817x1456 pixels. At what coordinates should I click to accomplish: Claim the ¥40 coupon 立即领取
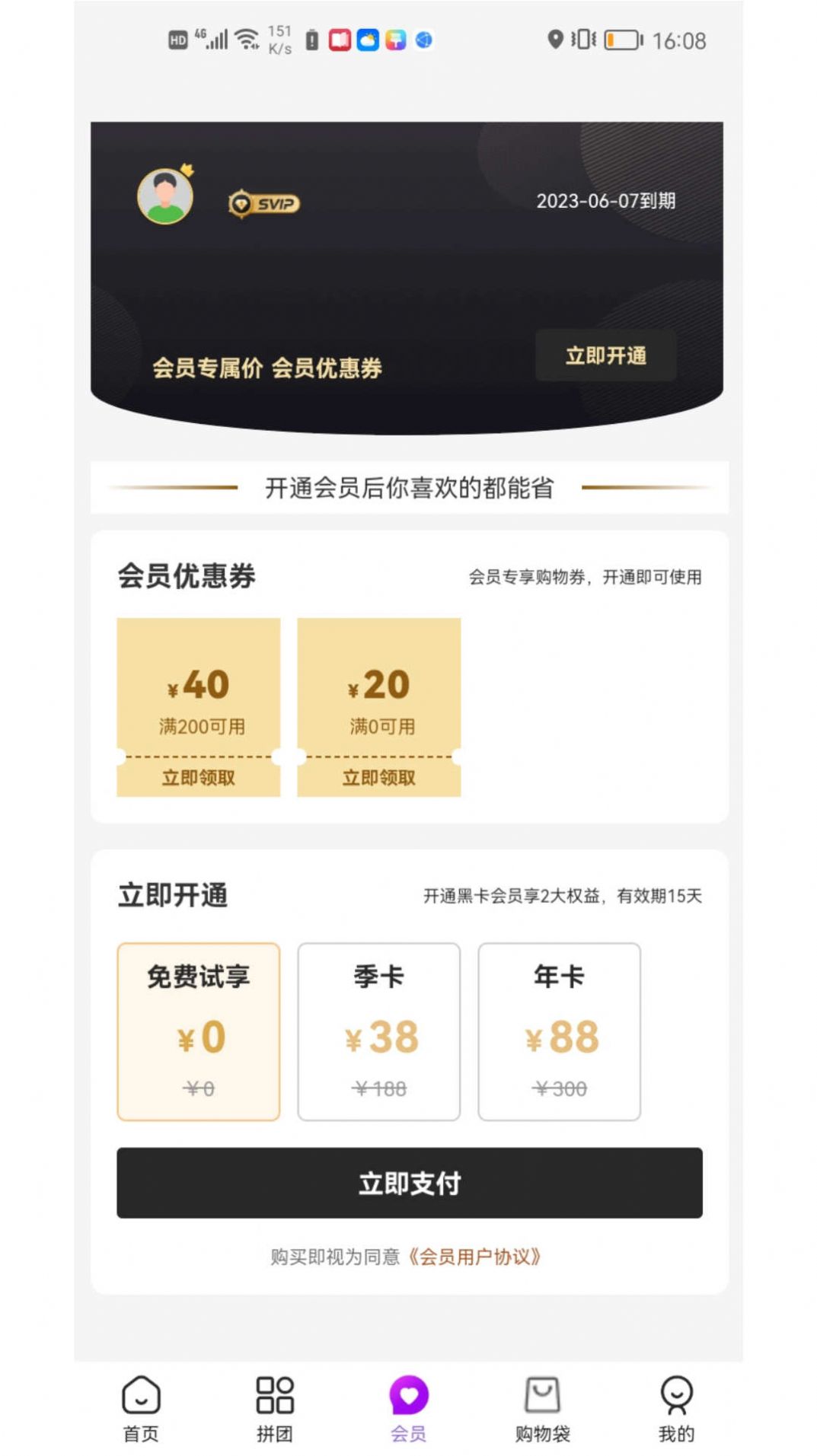click(198, 777)
